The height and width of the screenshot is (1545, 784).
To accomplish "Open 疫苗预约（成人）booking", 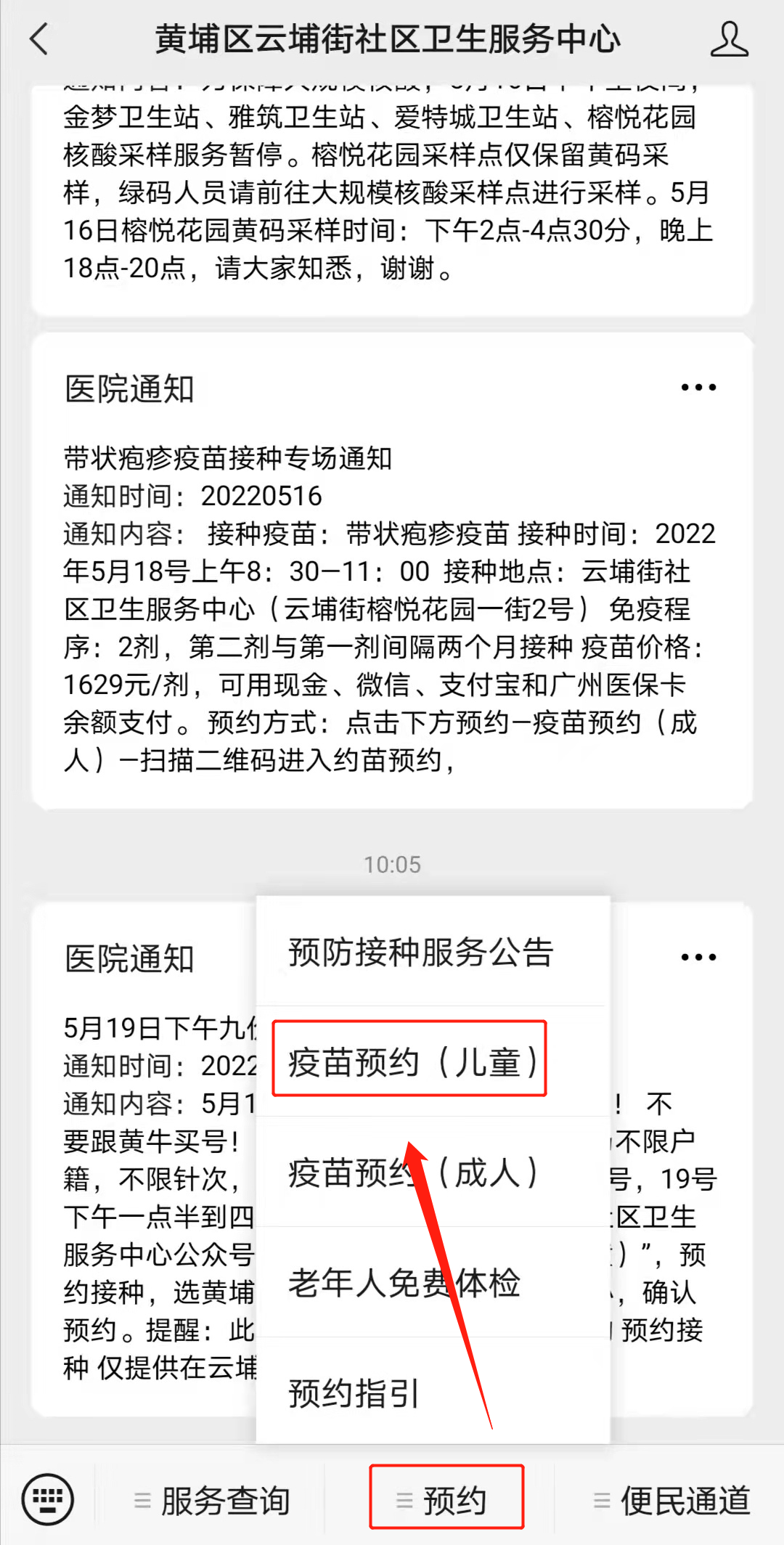I will click(412, 1172).
